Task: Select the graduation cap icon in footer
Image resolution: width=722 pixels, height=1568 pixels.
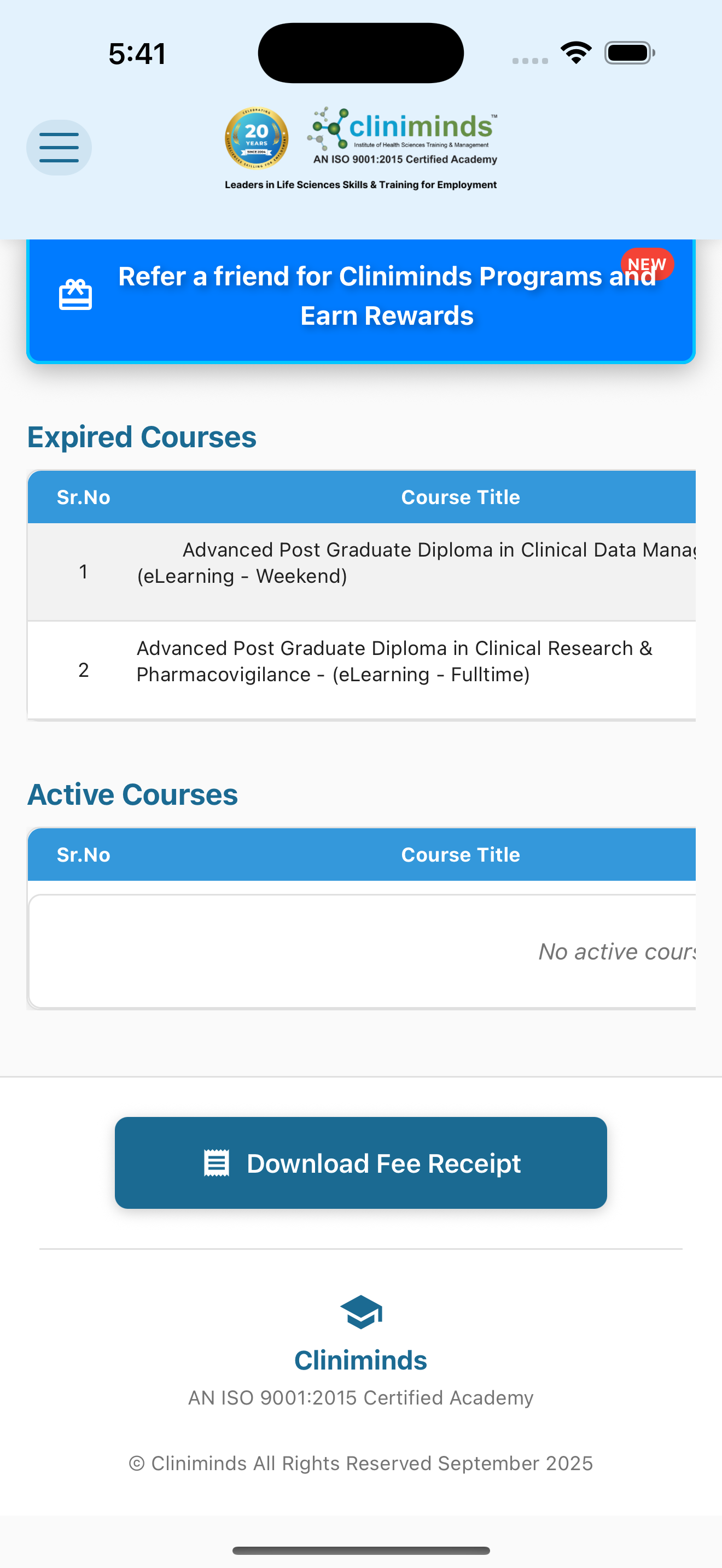Action: [x=360, y=1310]
